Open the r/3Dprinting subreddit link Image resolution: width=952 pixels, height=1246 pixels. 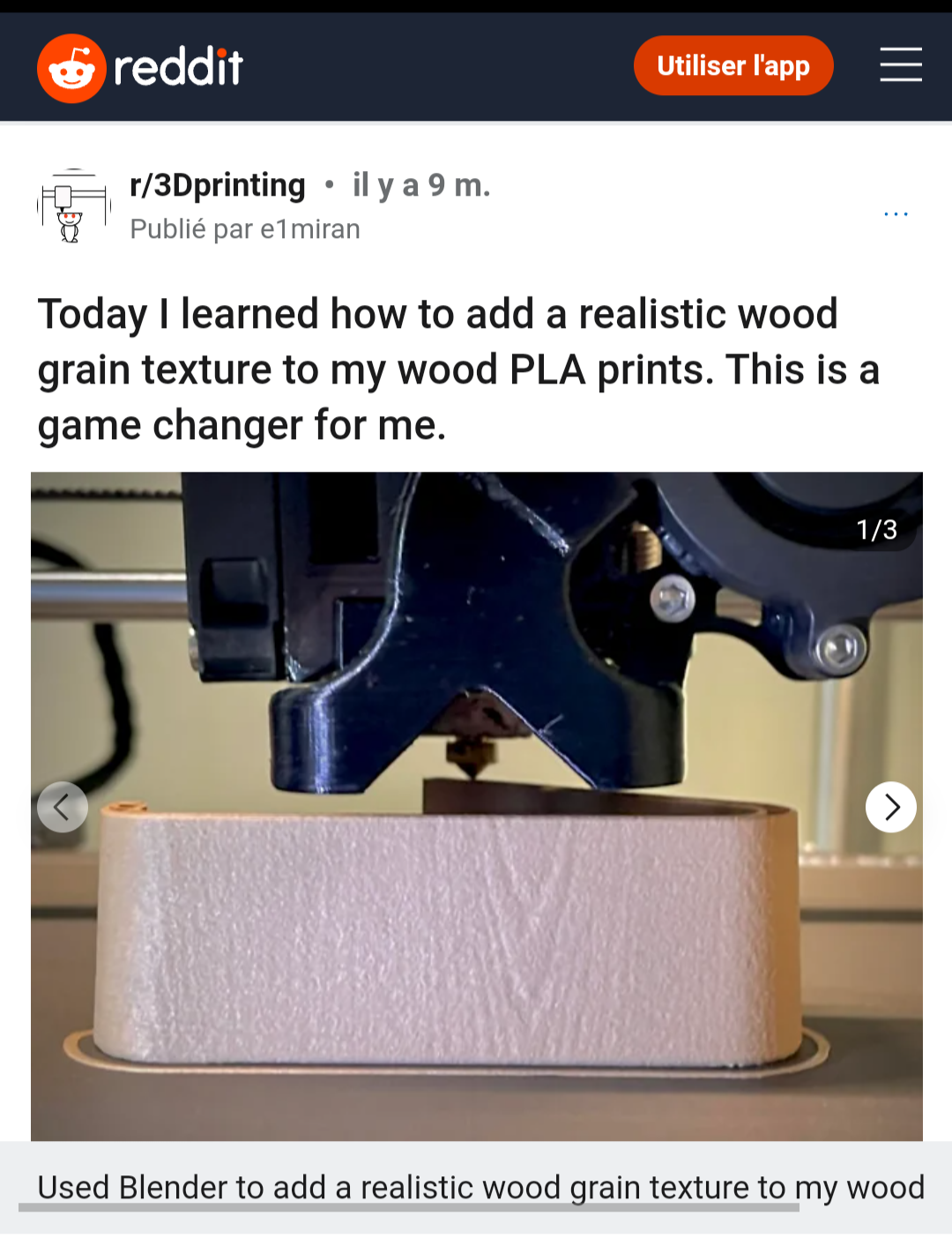click(x=217, y=185)
